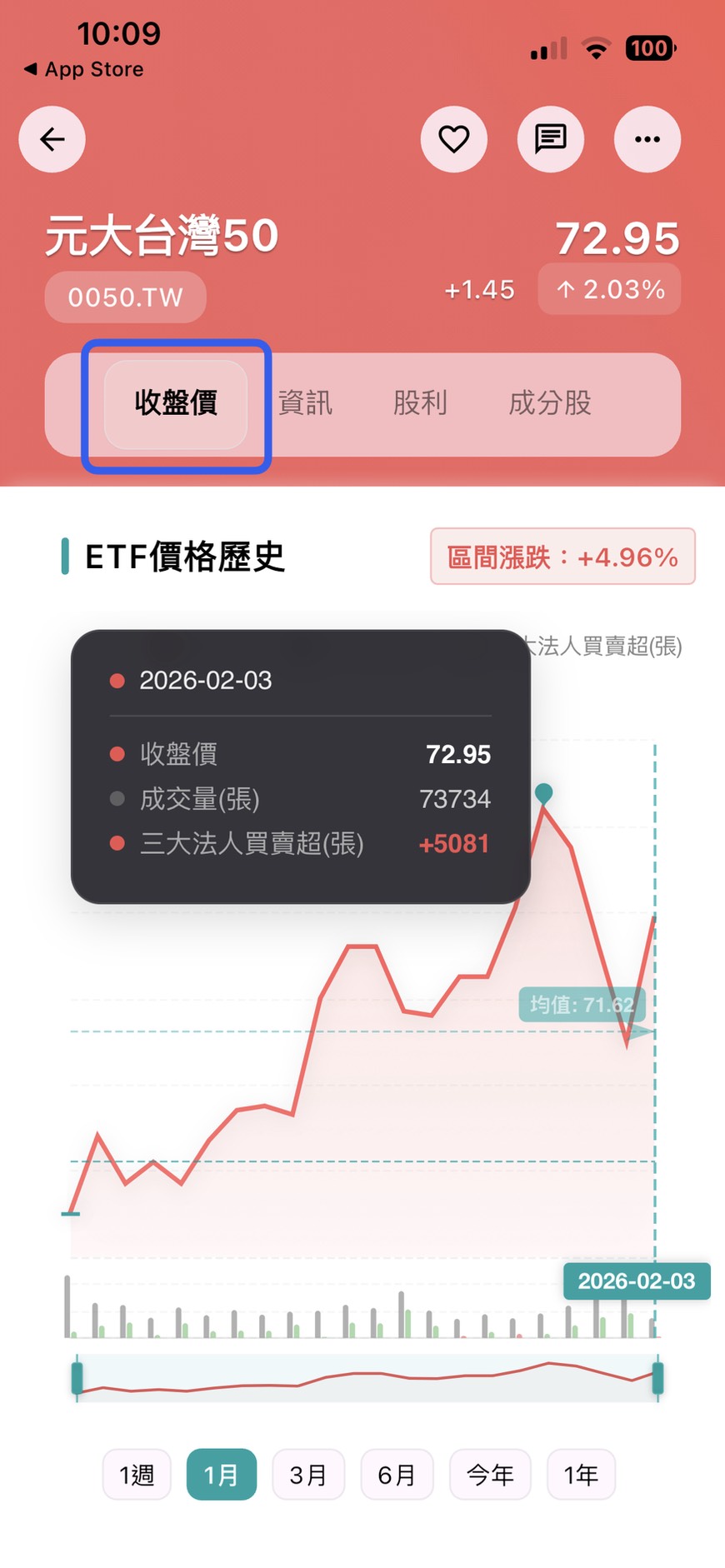This screenshot has width=725, height=1568.
Task: Show the 3月 price history
Action: [308, 1475]
